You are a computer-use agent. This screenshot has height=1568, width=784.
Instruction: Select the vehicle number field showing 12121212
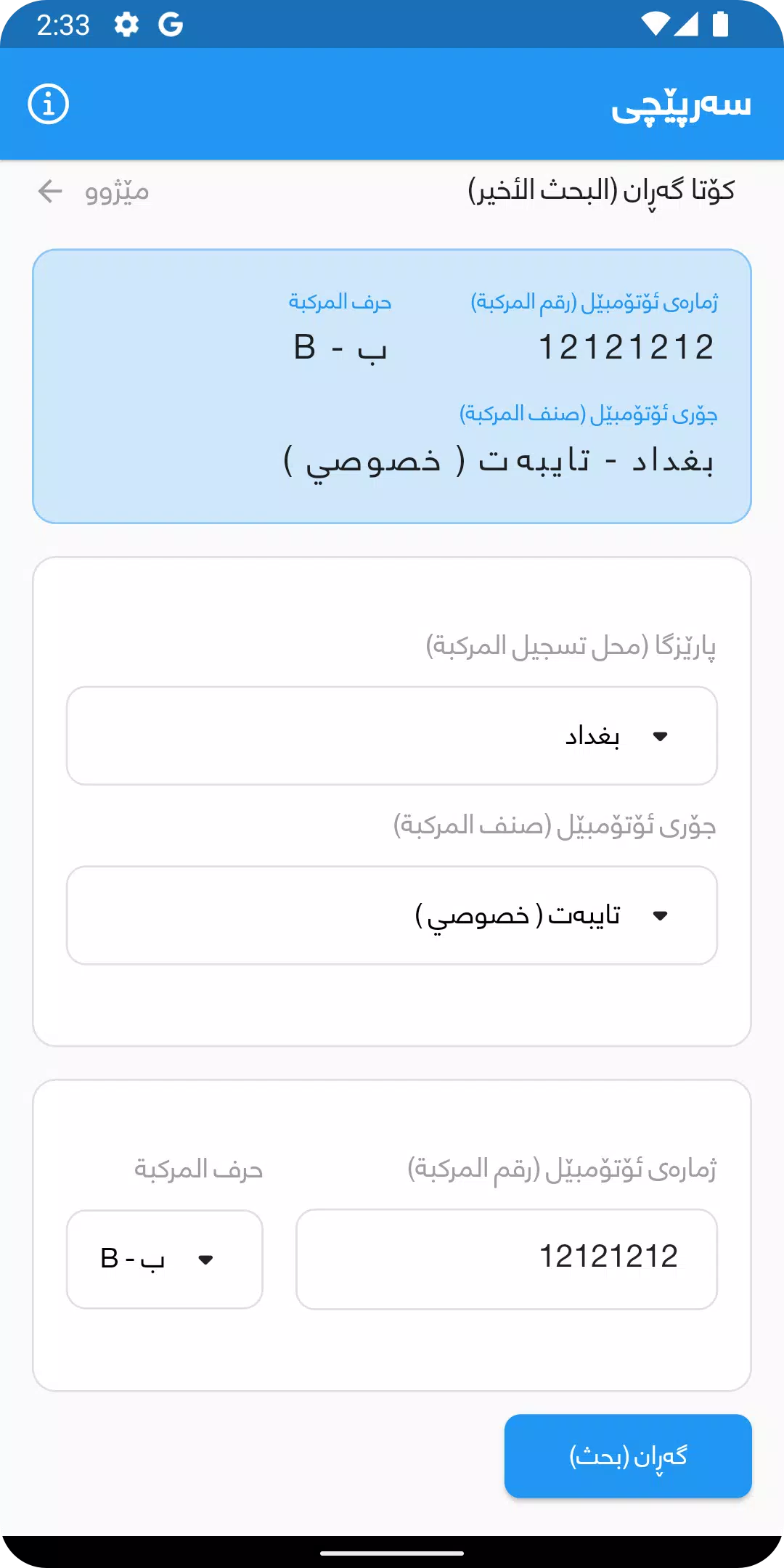tap(506, 1259)
